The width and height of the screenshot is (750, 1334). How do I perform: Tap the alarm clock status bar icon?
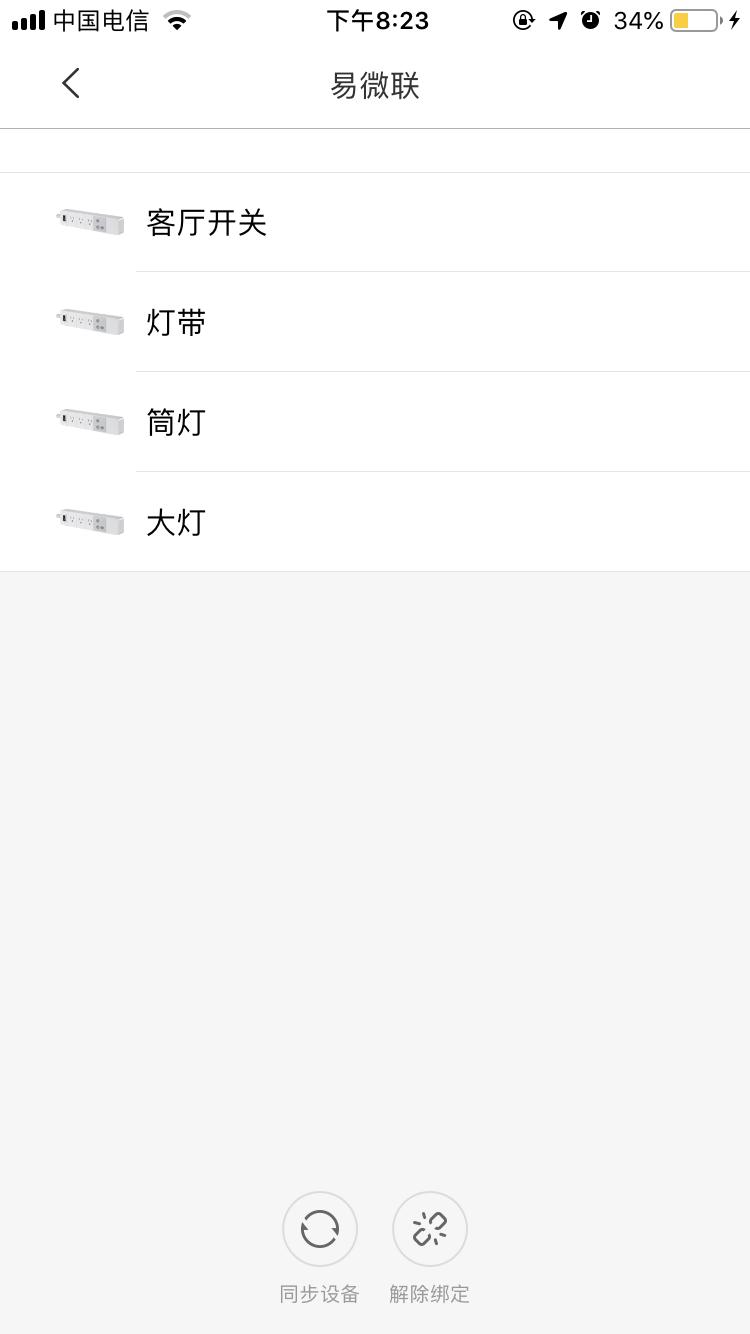point(590,19)
